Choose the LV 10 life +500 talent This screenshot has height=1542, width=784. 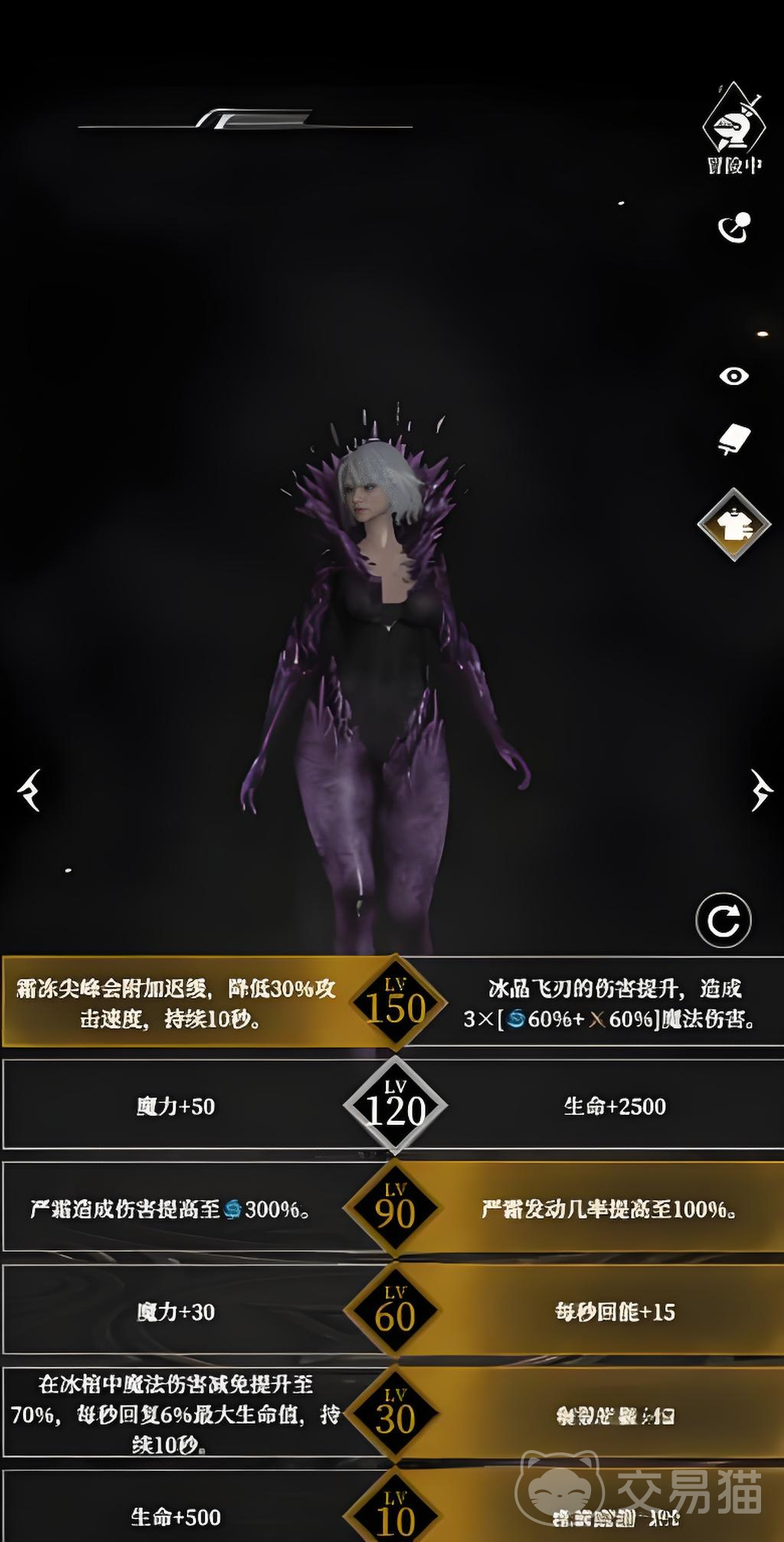click(176, 1516)
